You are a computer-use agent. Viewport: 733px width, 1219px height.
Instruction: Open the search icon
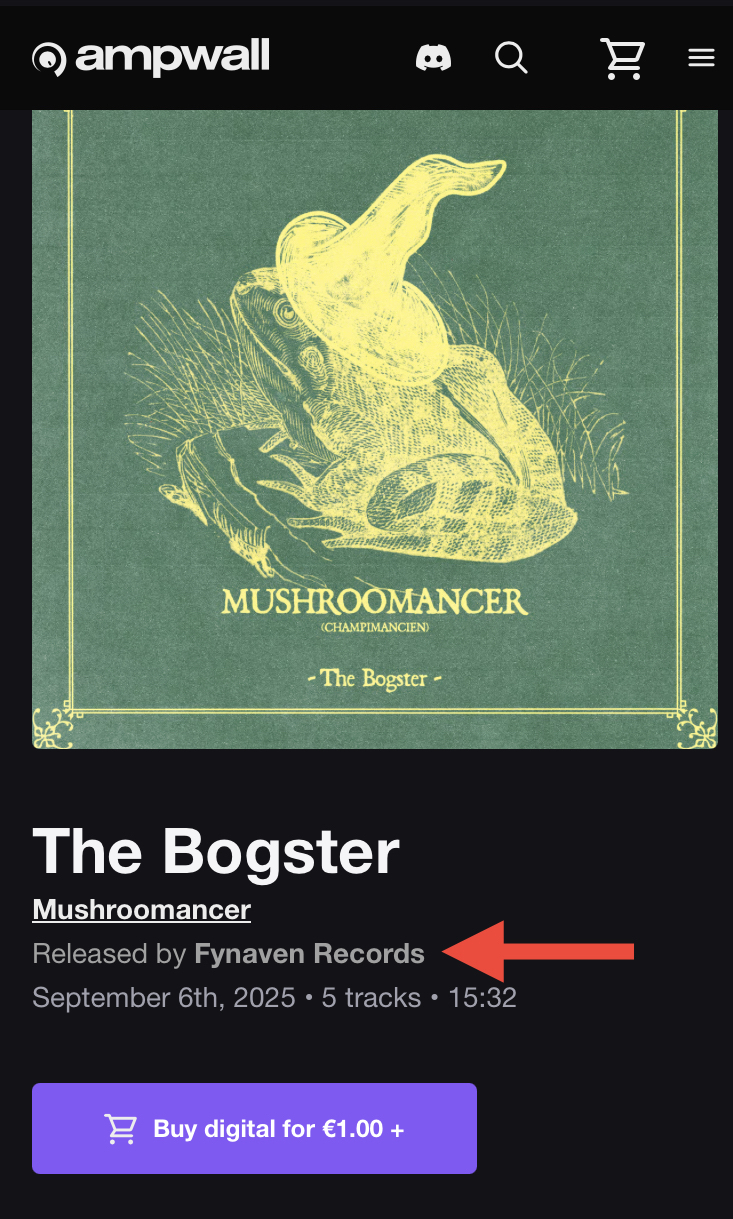click(x=511, y=58)
